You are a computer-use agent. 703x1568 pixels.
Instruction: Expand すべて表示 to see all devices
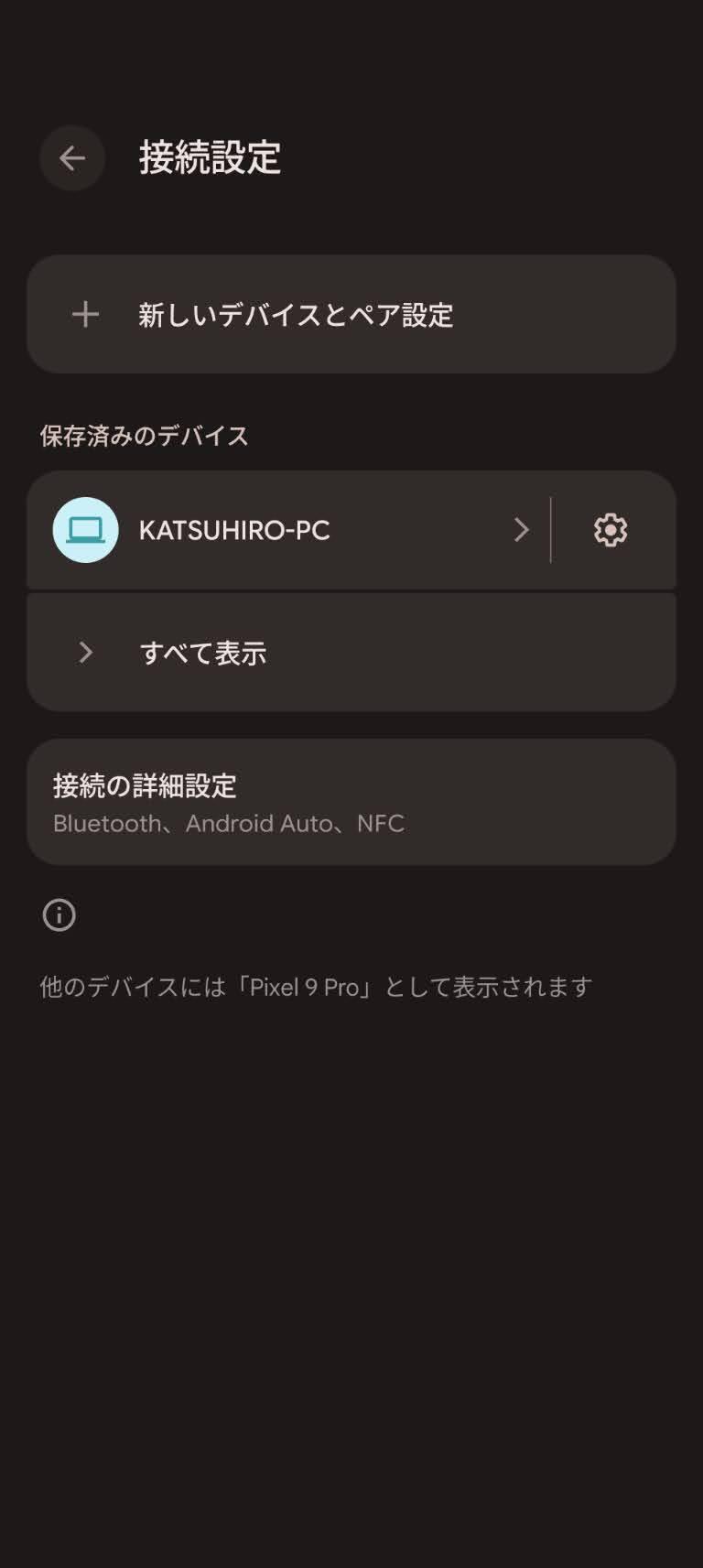coord(351,653)
